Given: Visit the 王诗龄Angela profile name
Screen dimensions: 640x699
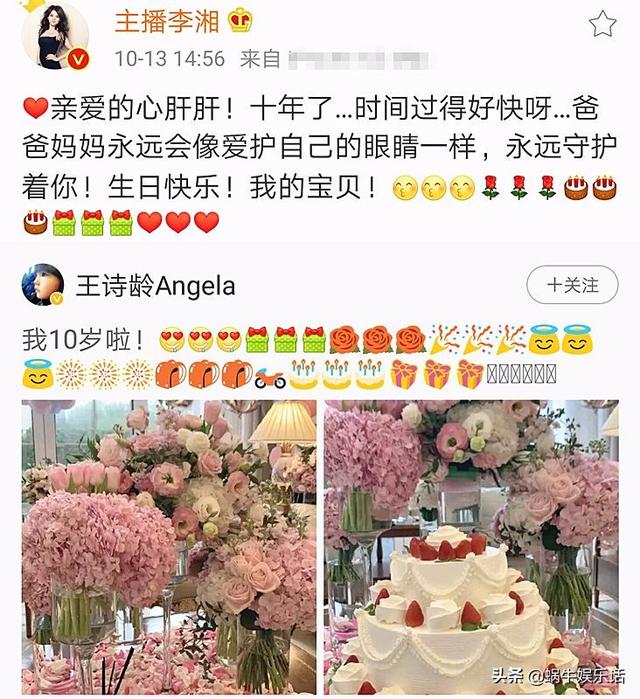Looking at the screenshot, I should 155,287.
